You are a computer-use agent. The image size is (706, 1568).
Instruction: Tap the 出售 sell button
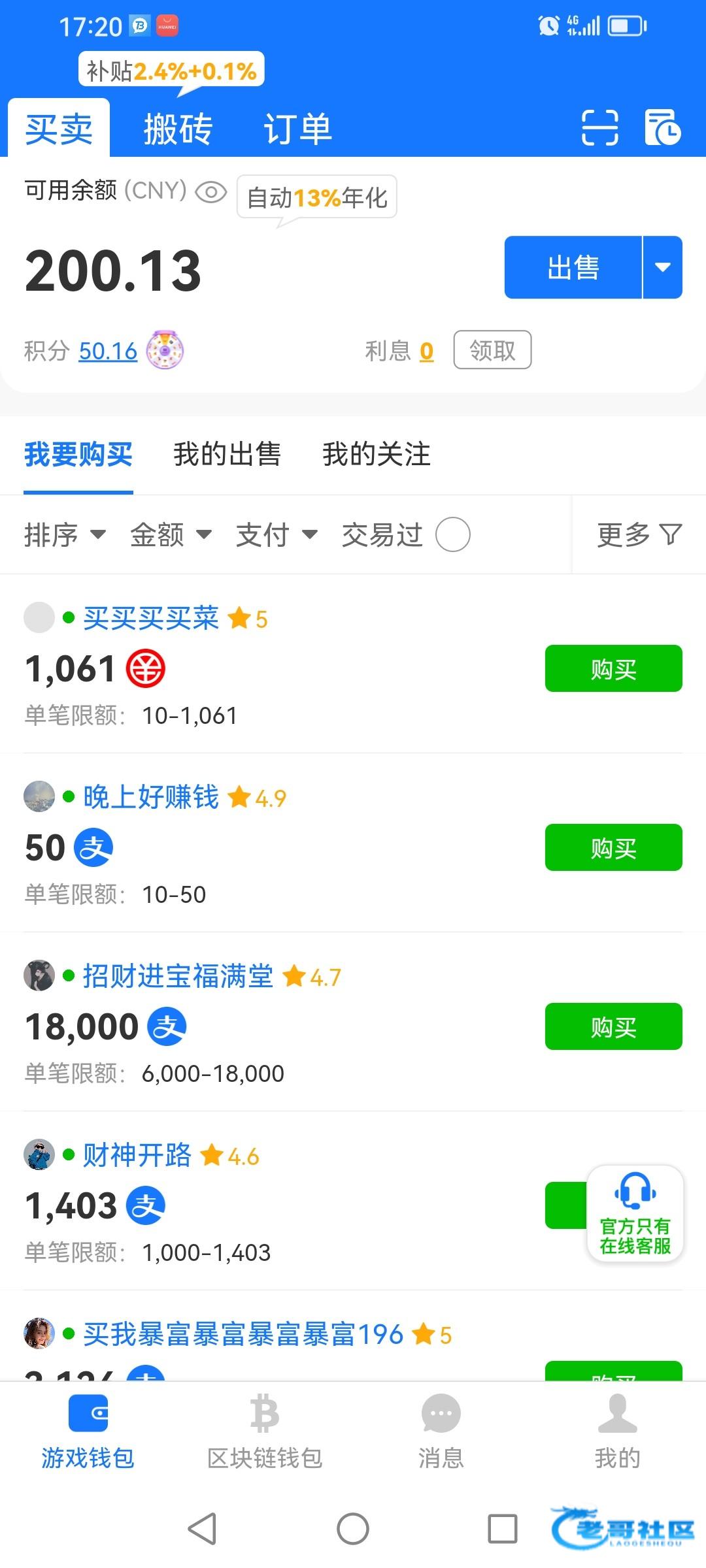coord(573,268)
